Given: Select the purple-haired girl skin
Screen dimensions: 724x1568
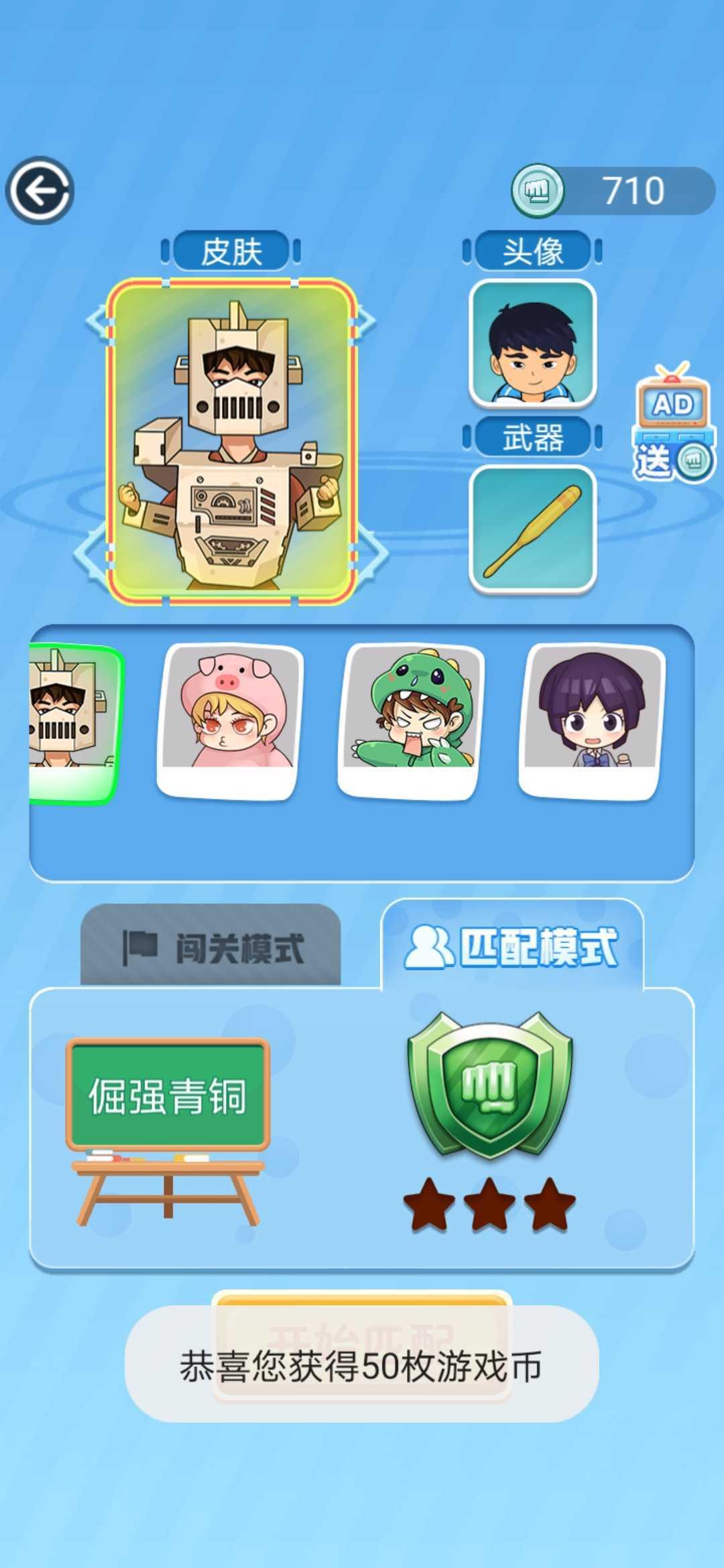Looking at the screenshot, I should [592, 721].
